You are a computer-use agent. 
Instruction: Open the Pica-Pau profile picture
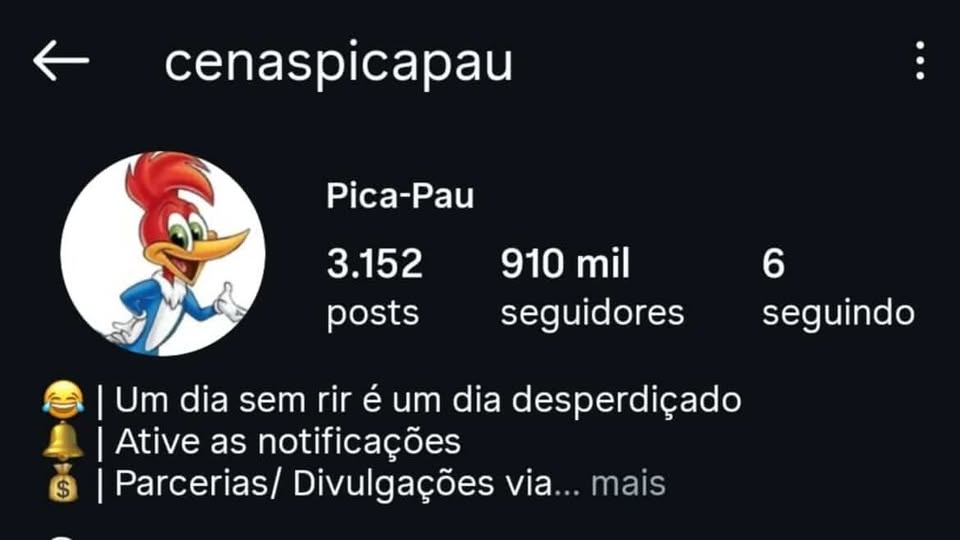163,254
